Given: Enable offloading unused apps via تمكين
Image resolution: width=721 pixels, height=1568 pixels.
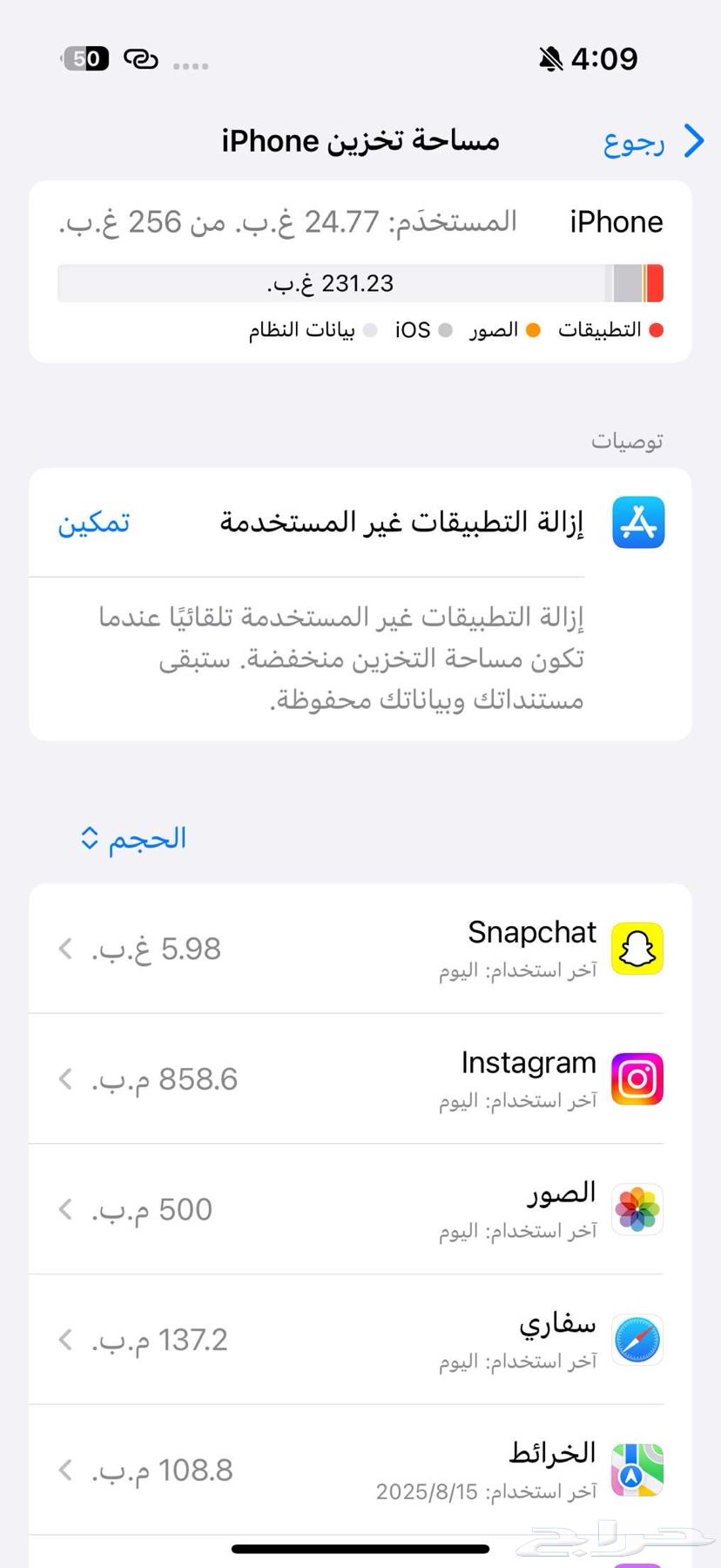Looking at the screenshot, I should 94,523.
